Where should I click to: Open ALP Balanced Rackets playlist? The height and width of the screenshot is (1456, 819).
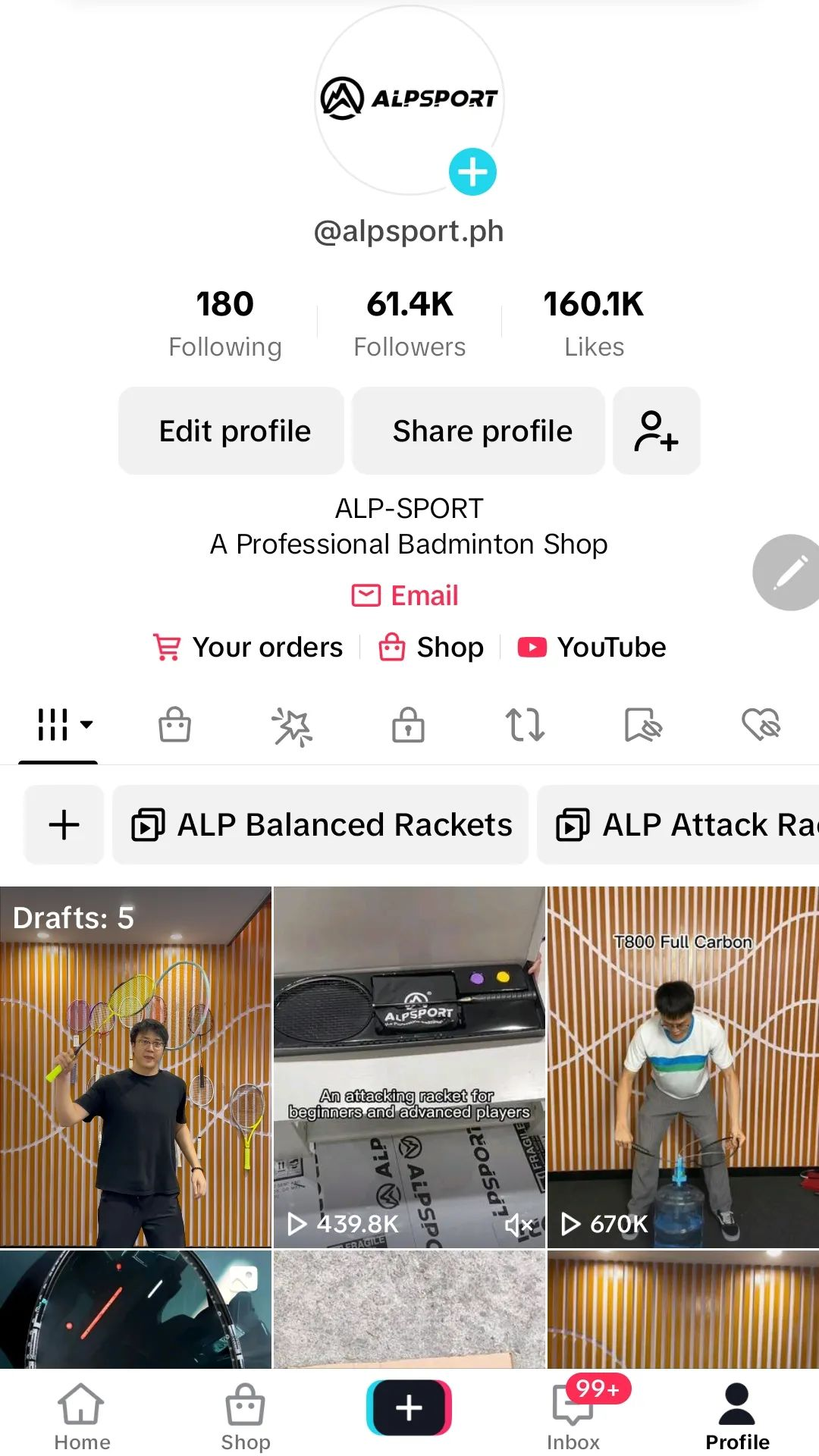tap(321, 824)
